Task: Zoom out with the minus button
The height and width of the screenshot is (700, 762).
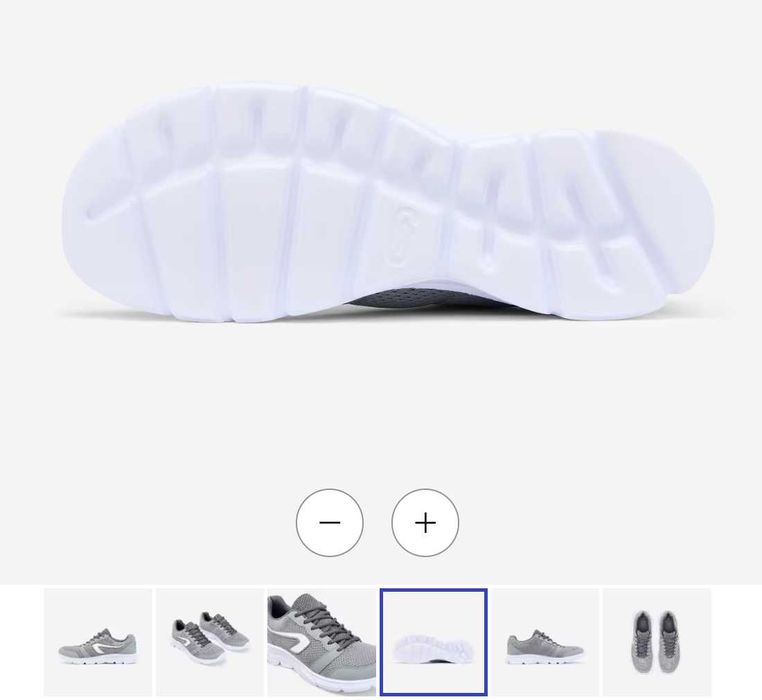Action: click(x=330, y=522)
